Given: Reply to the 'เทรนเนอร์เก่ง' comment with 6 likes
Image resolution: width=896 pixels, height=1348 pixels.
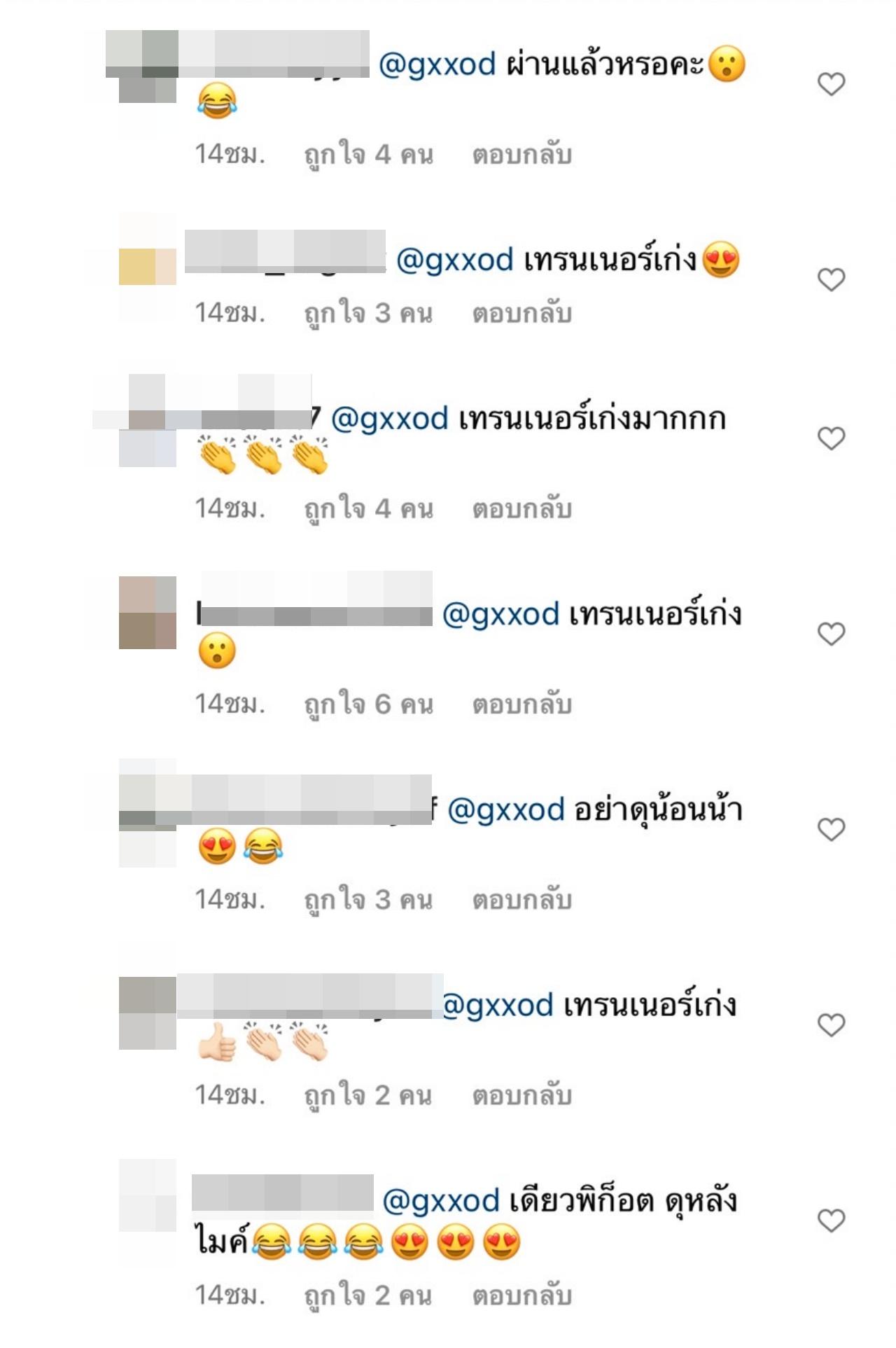Looking at the screenshot, I should 521,704.
